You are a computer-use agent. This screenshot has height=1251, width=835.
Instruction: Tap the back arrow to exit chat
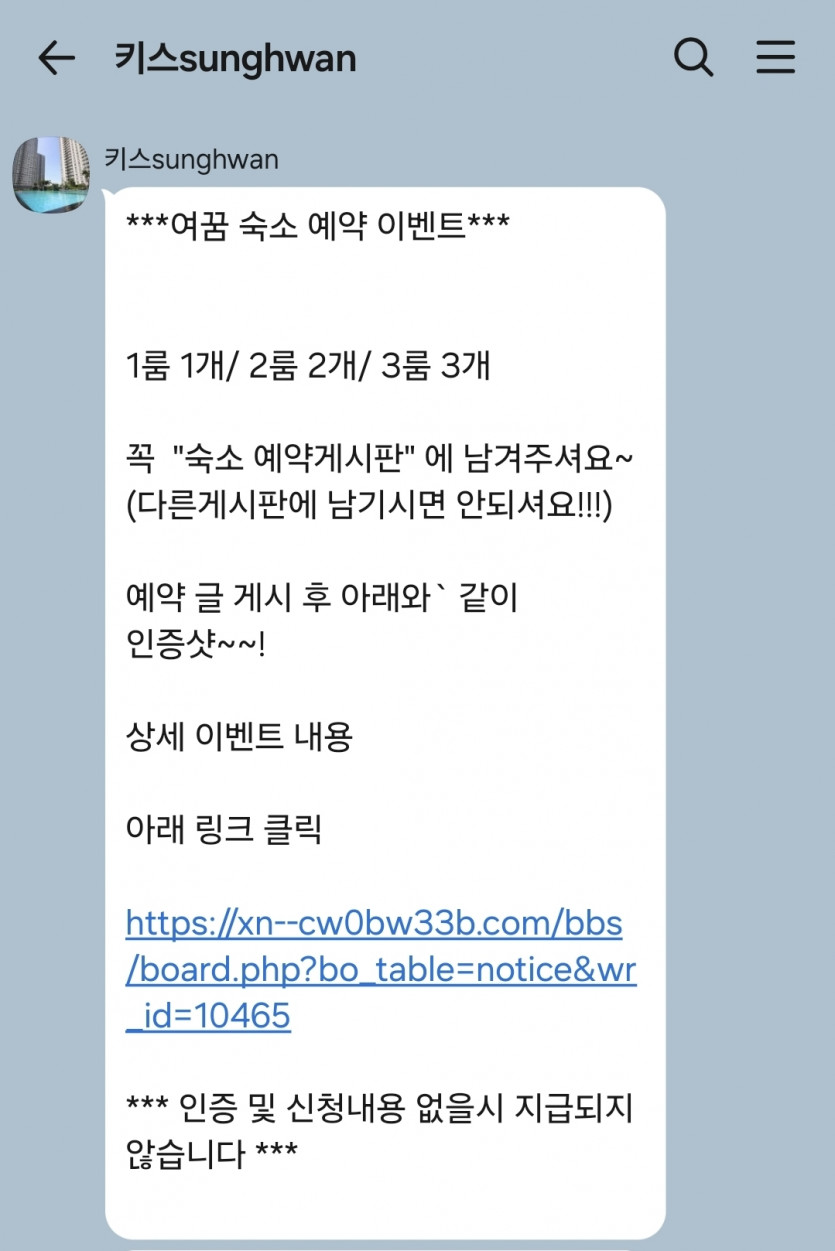(57, 58)
